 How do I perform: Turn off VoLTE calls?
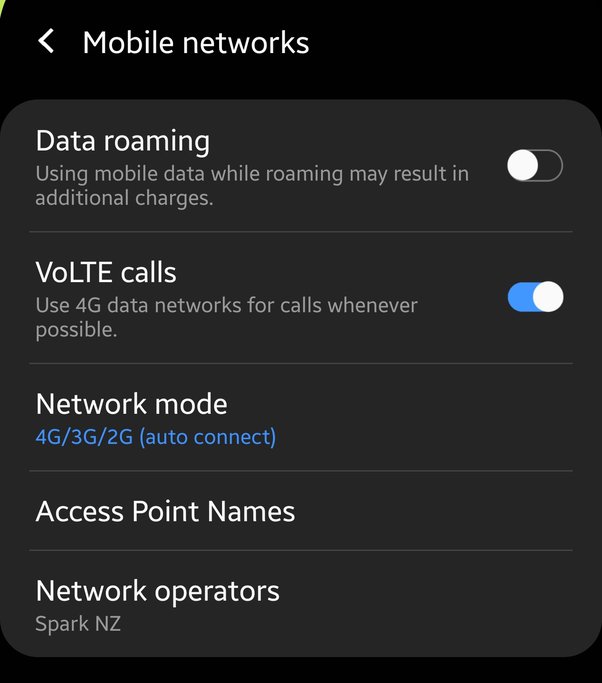(535, 297)
